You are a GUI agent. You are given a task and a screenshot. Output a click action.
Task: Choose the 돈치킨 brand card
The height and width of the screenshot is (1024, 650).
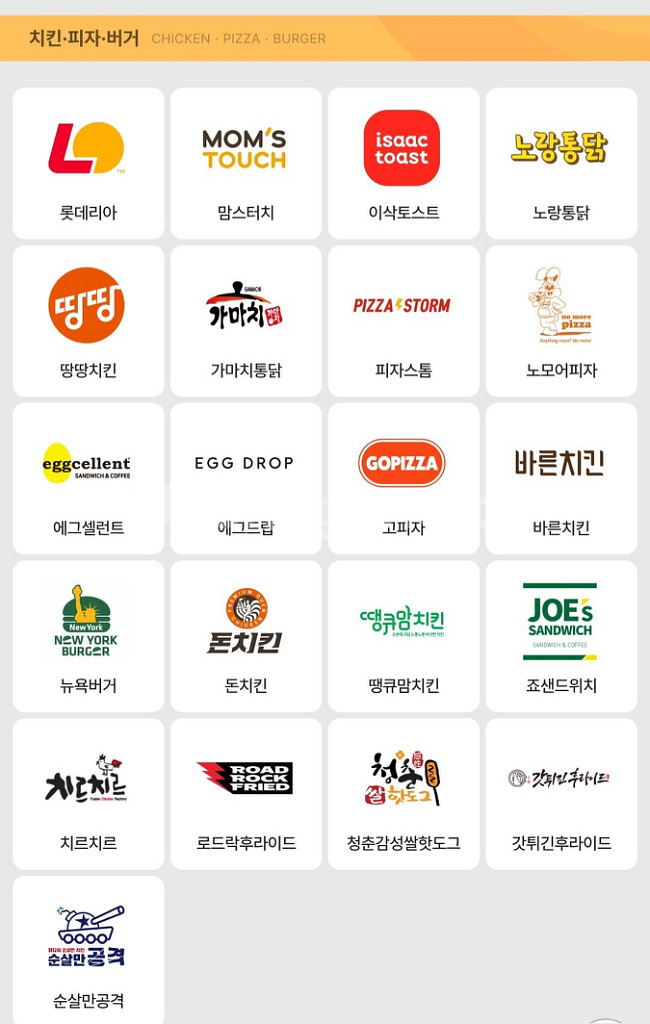246,636
